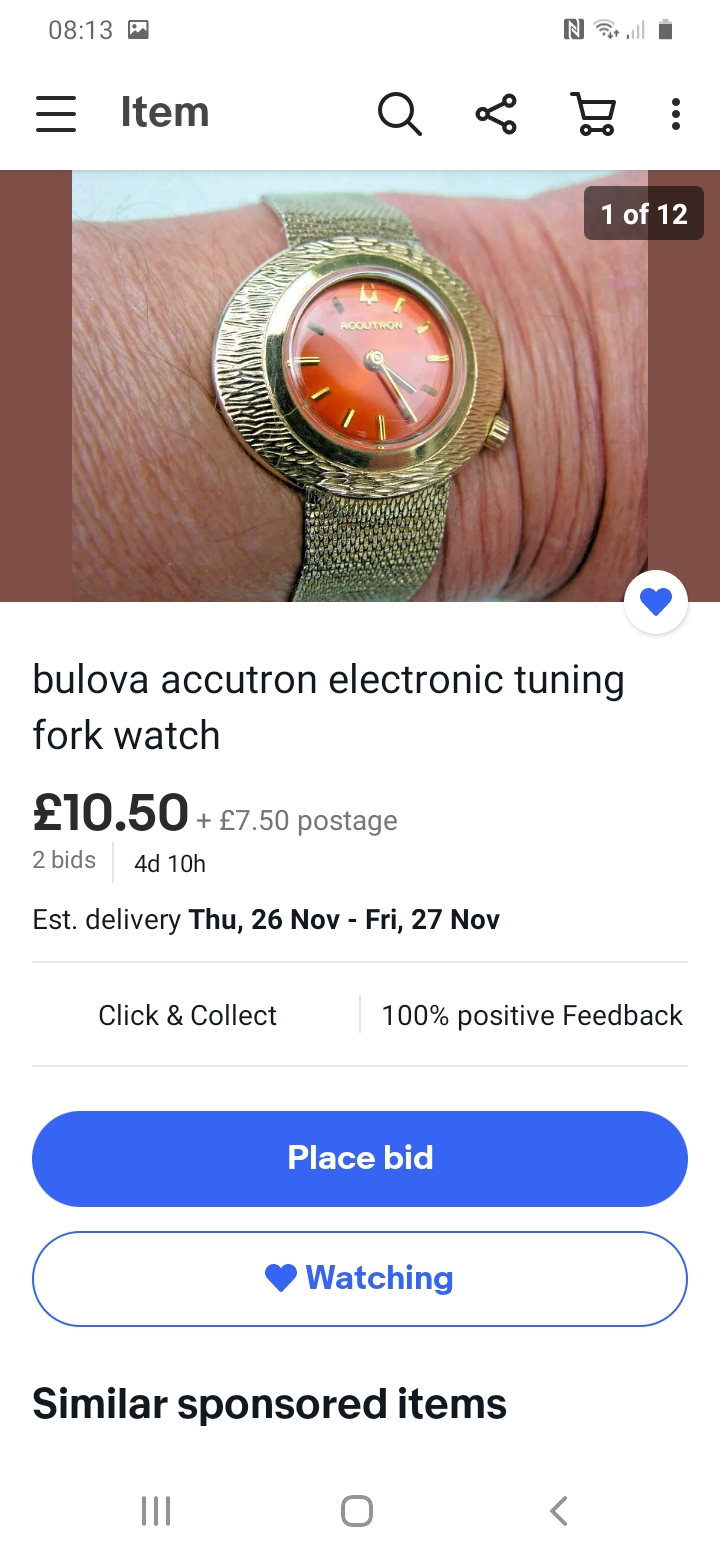Viewport: 720px width, 1560px height.
Task: Go back using system navigation
Action: coord(559,1510)
